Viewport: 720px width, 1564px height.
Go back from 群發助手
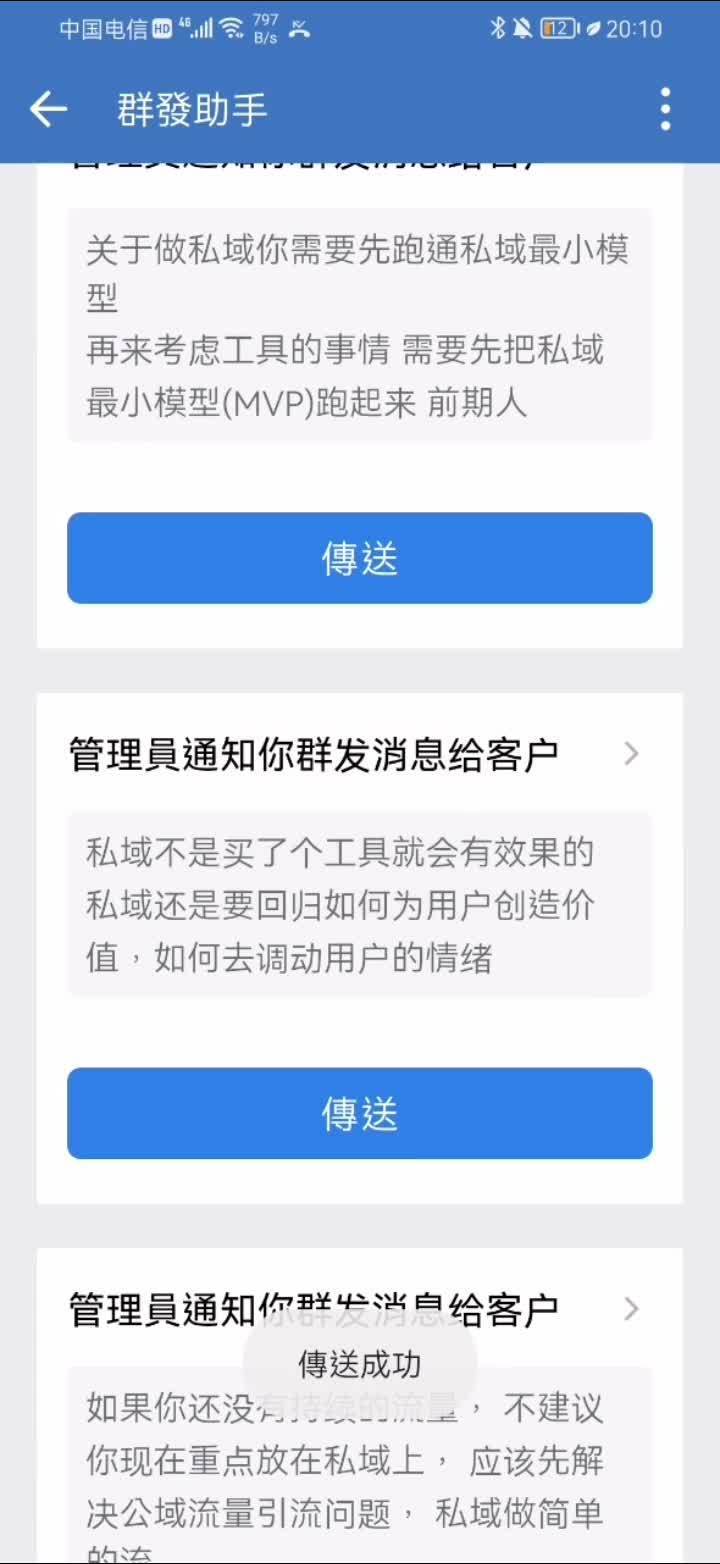48,110
